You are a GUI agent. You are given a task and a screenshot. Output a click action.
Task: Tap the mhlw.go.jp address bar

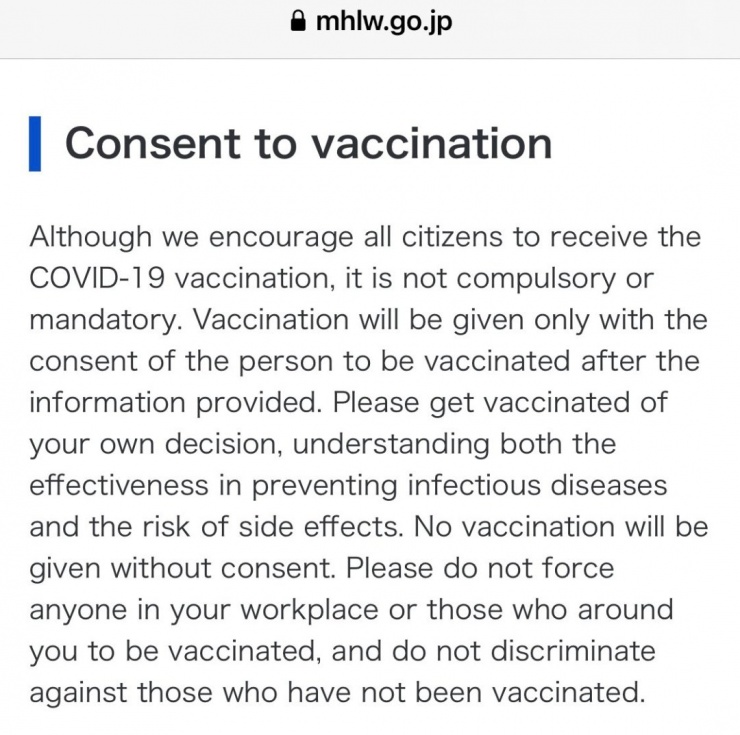[x=370, y=21]
